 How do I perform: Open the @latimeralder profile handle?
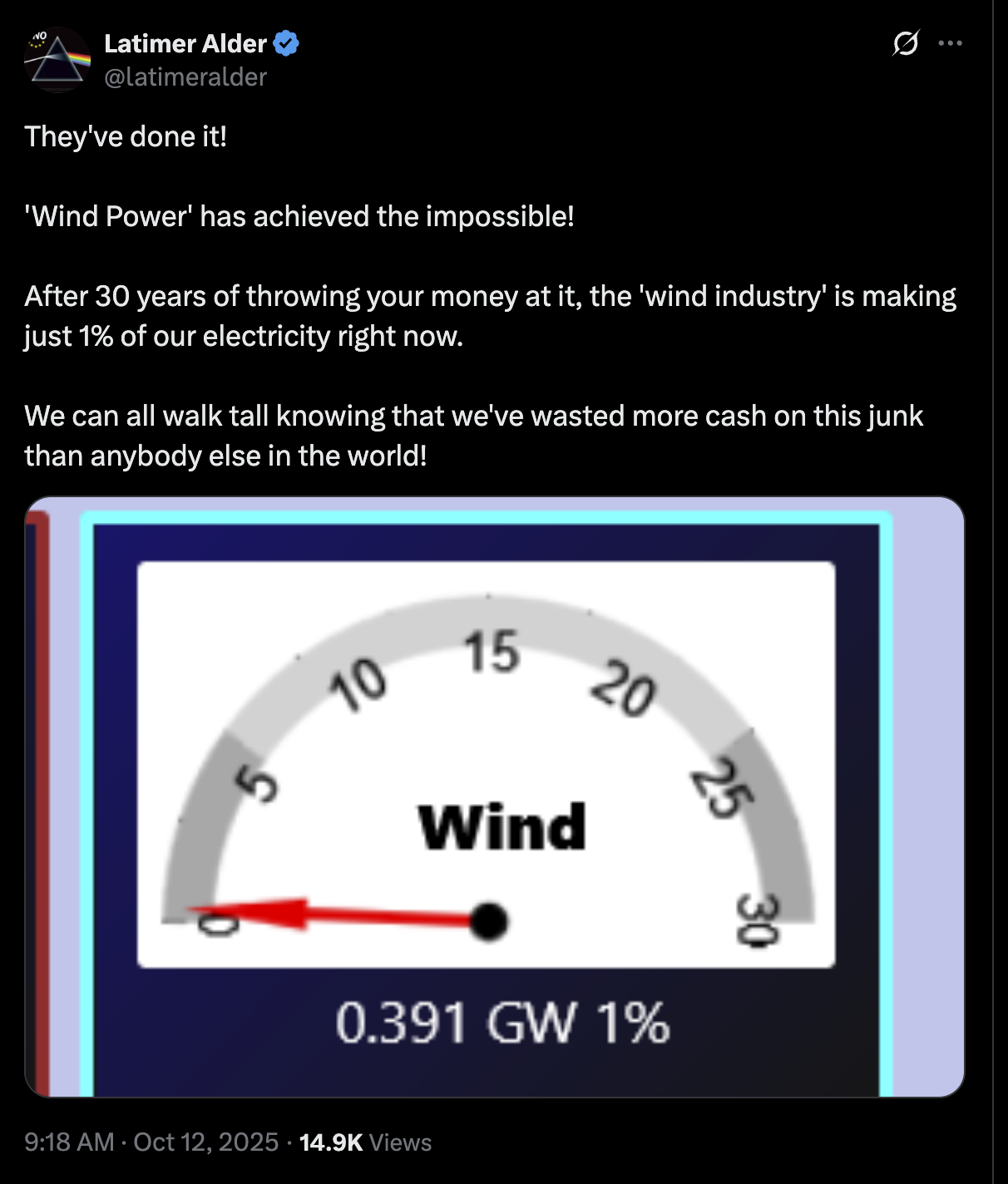point(185,76)
